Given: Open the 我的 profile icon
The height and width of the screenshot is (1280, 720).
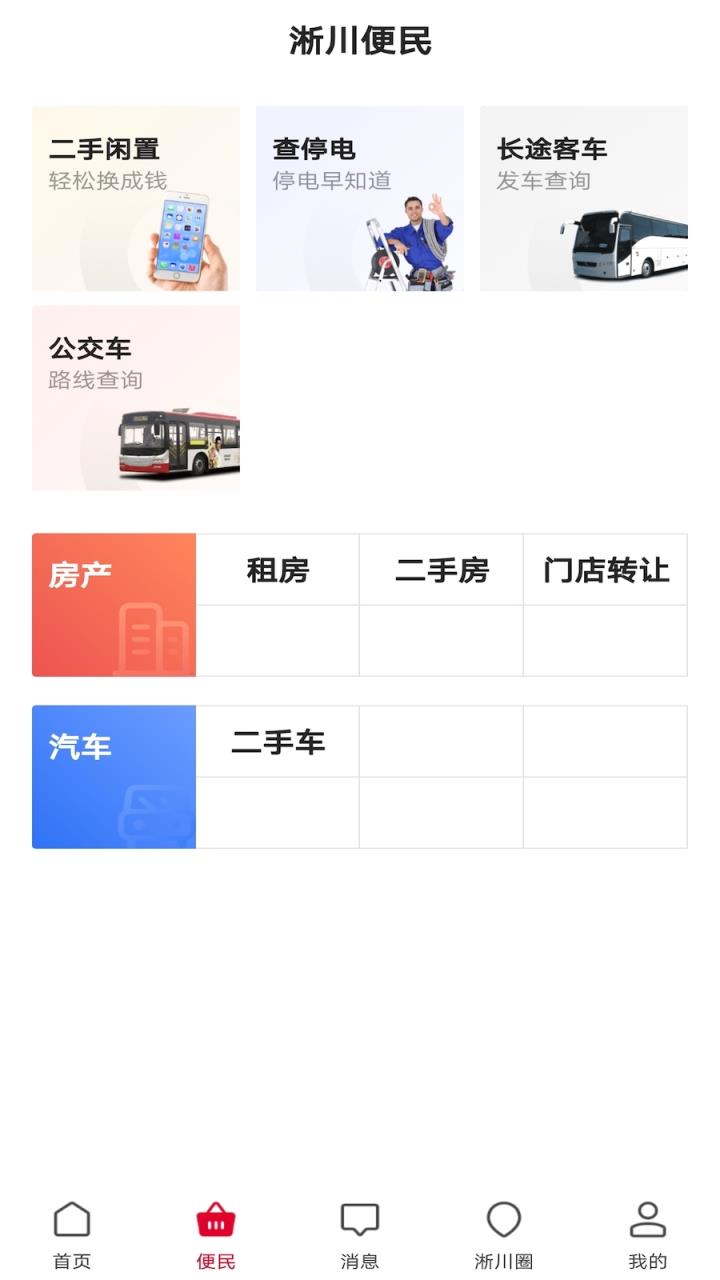Looking at the screenshot, I should [647, 1219].
